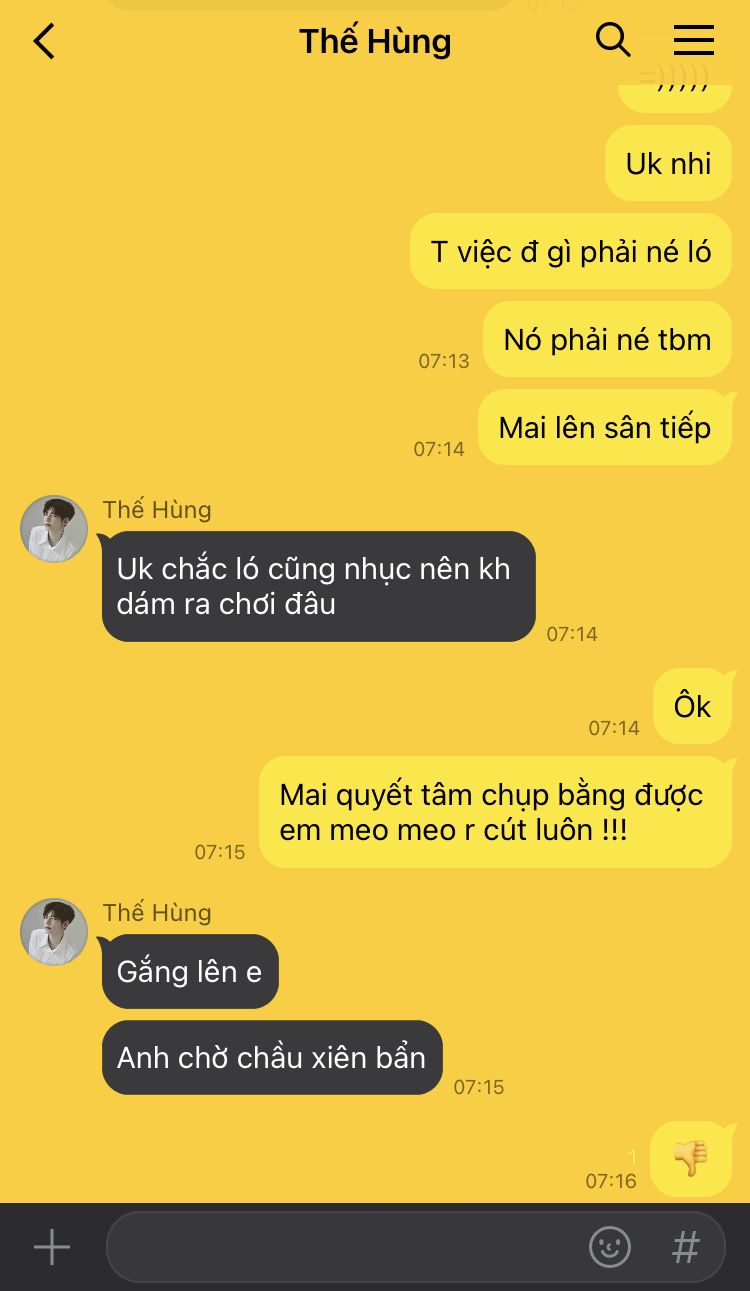The width and height of the screenshot is (750, 1291).
Task: Focus the message input field
Action: click(x=340, y=1247)
